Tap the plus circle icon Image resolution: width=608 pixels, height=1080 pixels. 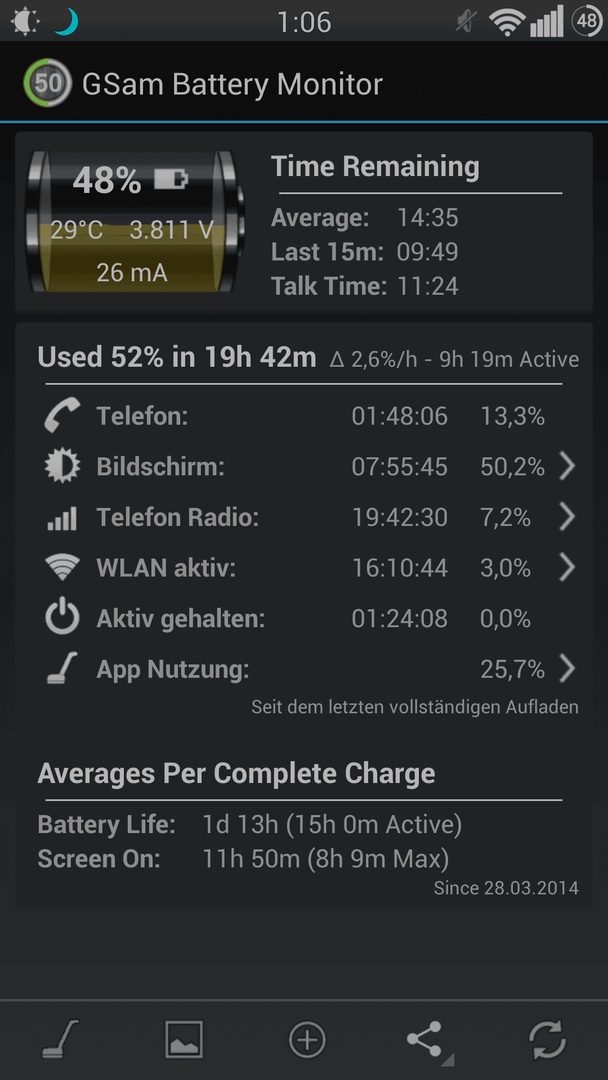point(306,1039)
